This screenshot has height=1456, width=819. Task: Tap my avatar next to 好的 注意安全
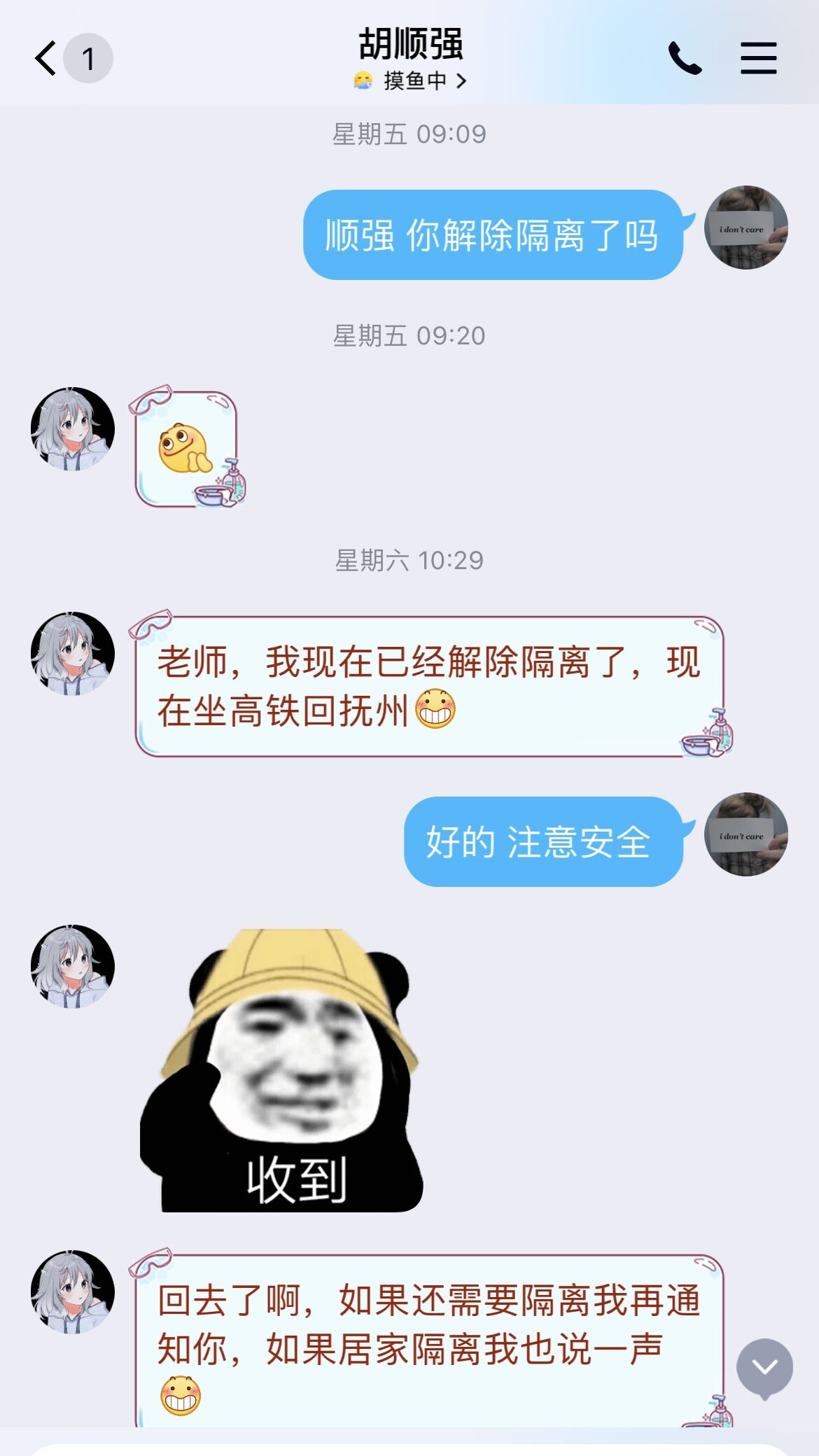pos(746,834)
